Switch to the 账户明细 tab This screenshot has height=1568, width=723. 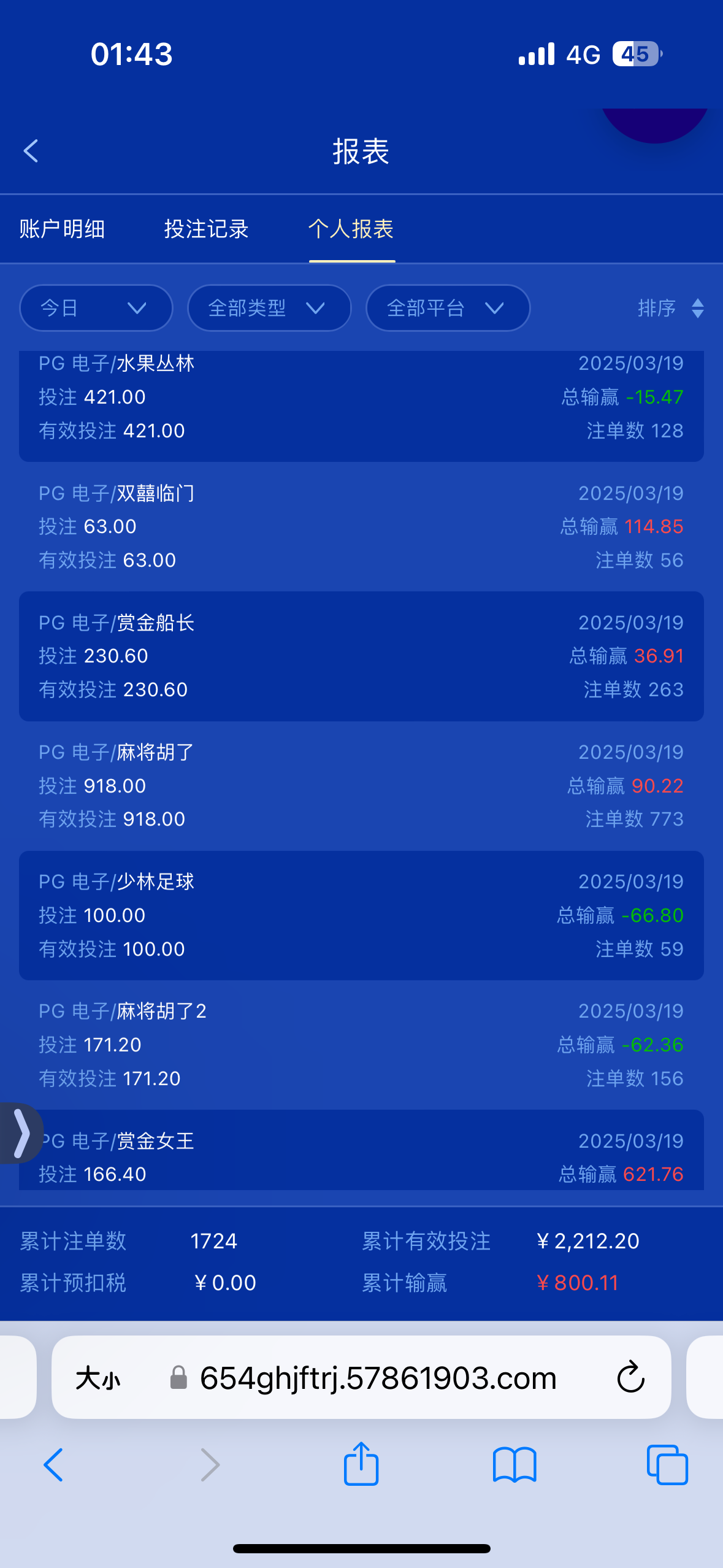point(62,229)
